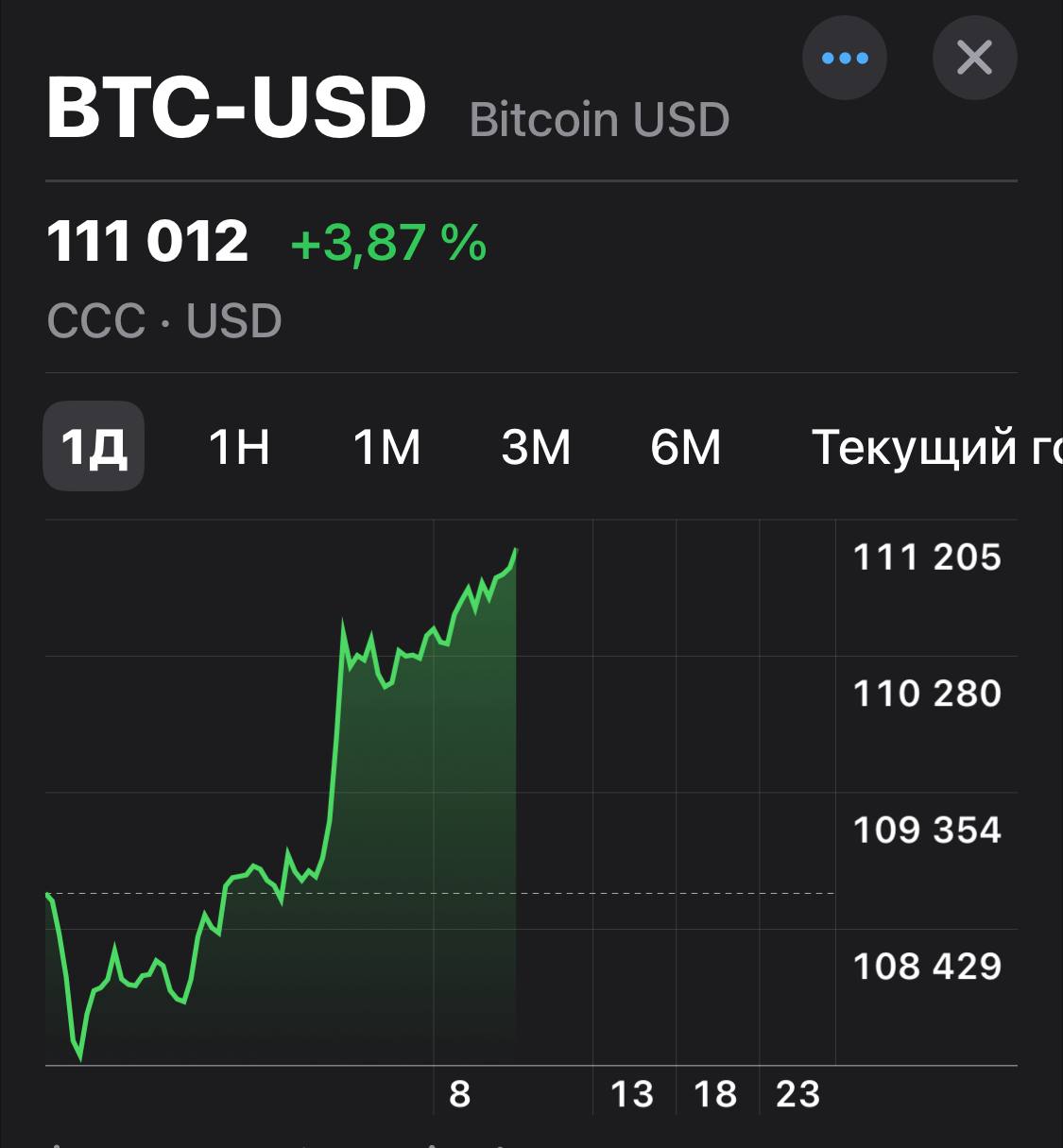1063x1148 pixels.
Task: Tap the 8 o'clock time axis label
Action: pos(460,1094)
